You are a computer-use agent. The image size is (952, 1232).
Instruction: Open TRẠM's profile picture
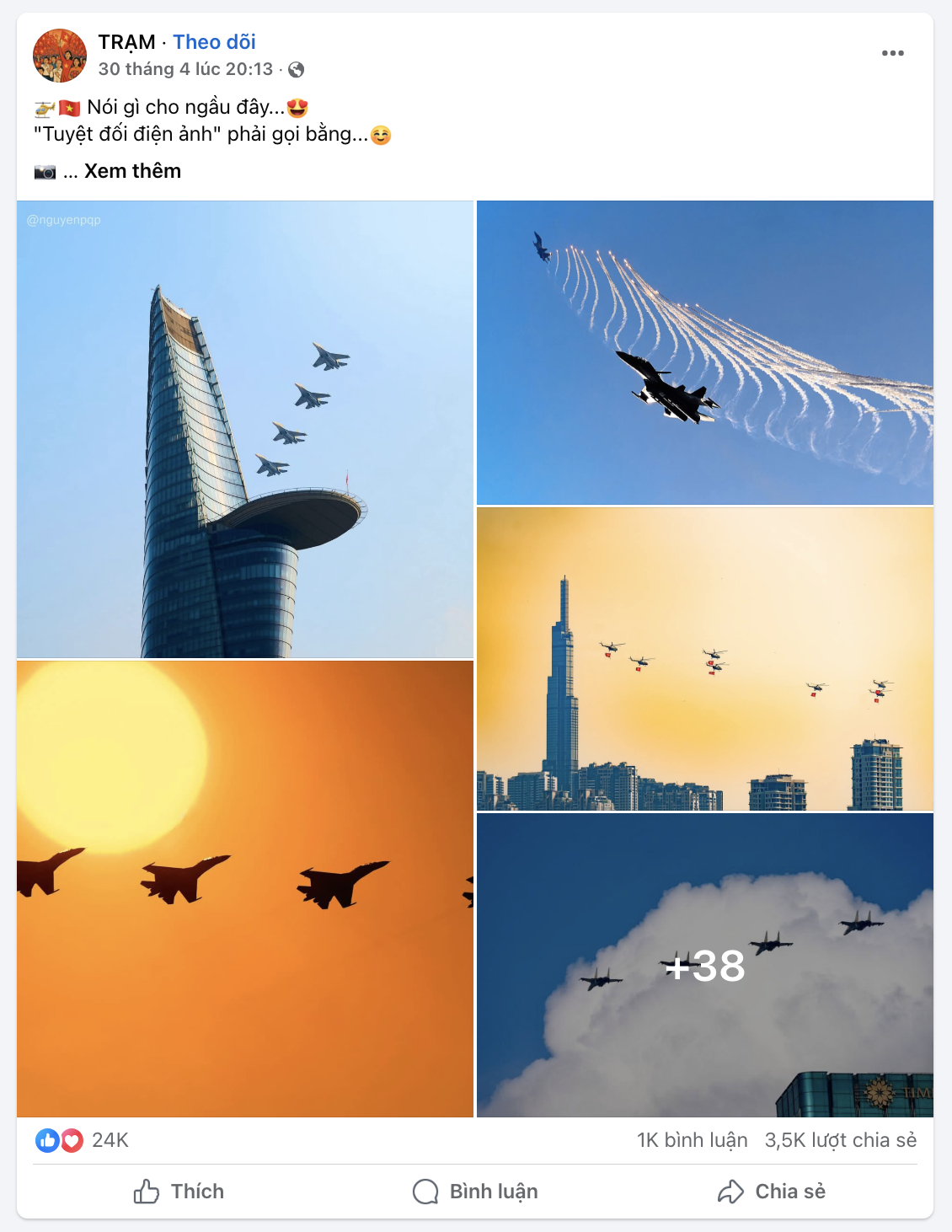[60, 56]
